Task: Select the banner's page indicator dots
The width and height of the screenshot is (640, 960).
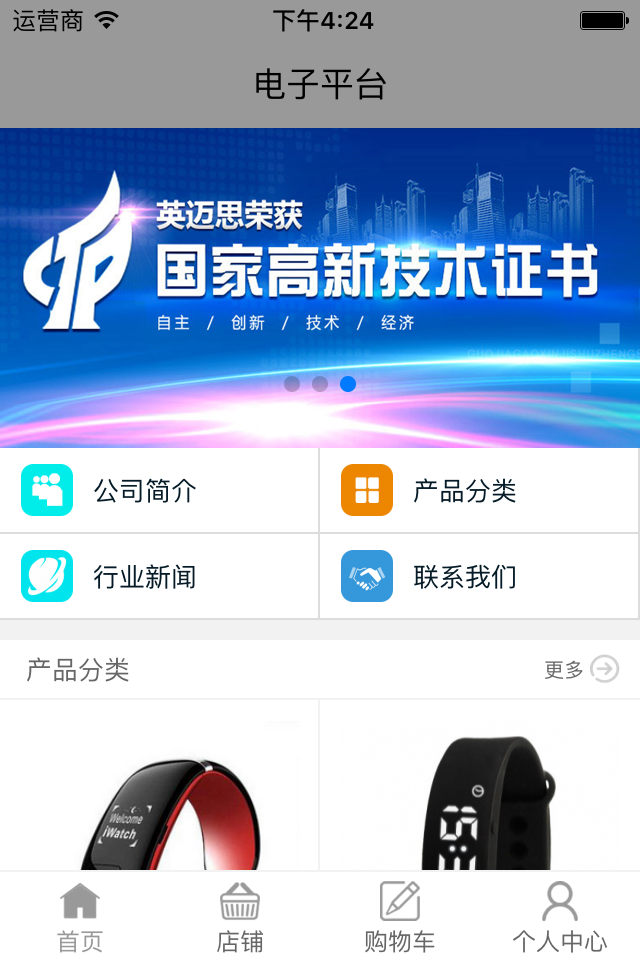Action: [x=320, y=384]
